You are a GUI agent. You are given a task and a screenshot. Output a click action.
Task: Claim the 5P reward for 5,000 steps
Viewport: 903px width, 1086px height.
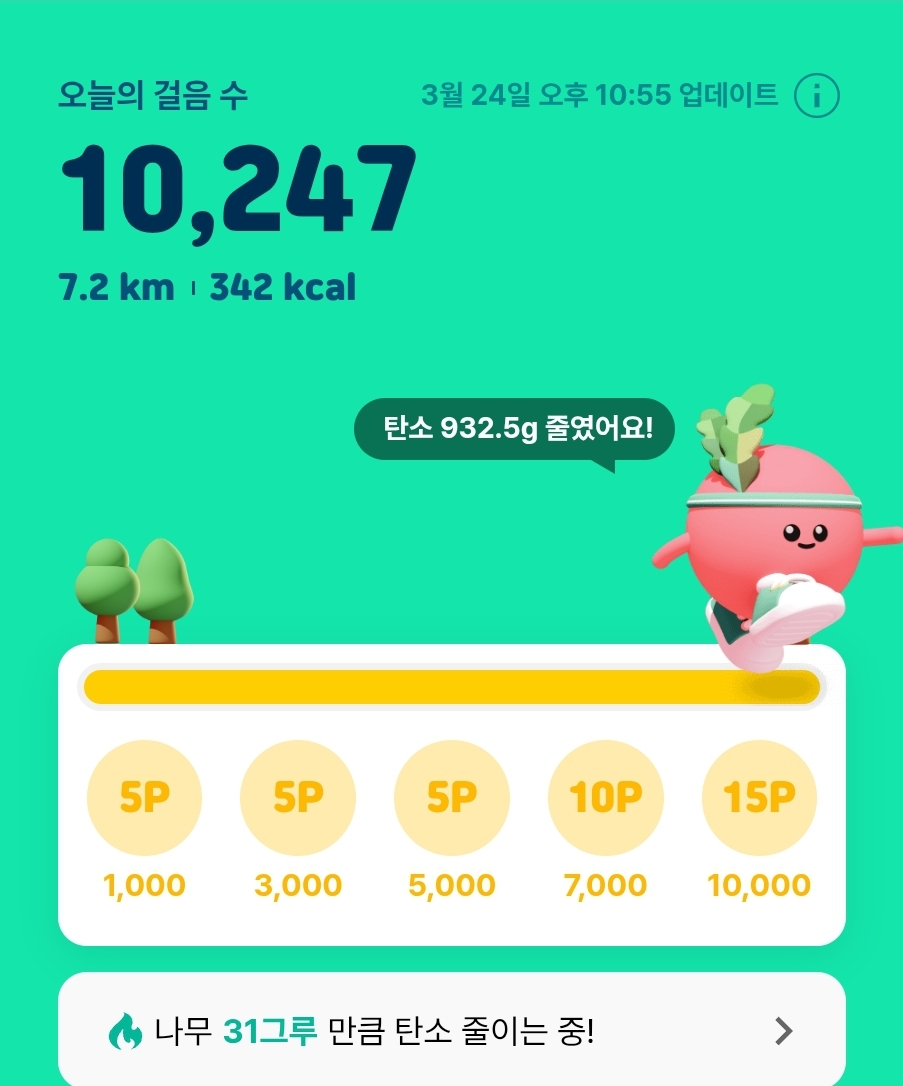[x=452, y=798]
